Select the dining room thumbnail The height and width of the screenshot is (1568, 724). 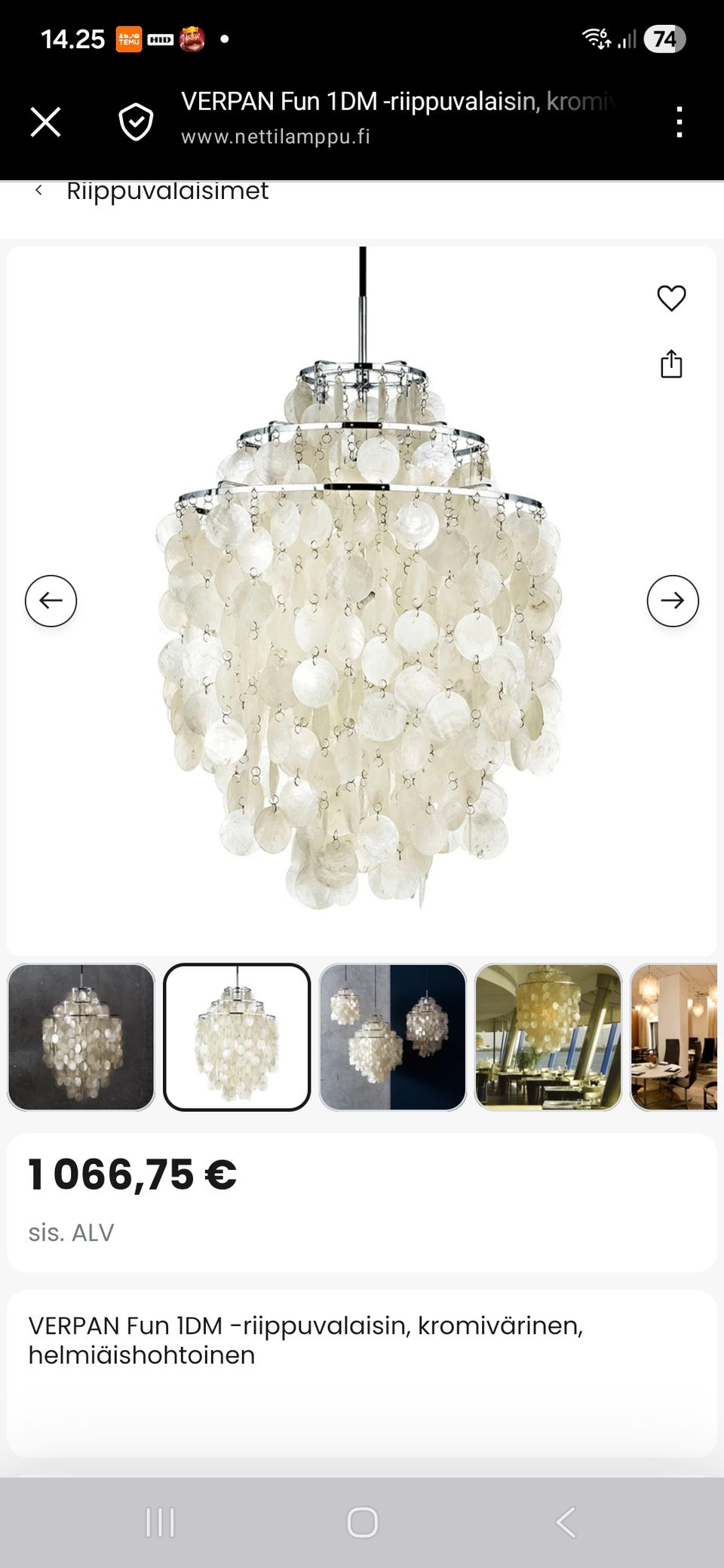(x=675, y=1037)
